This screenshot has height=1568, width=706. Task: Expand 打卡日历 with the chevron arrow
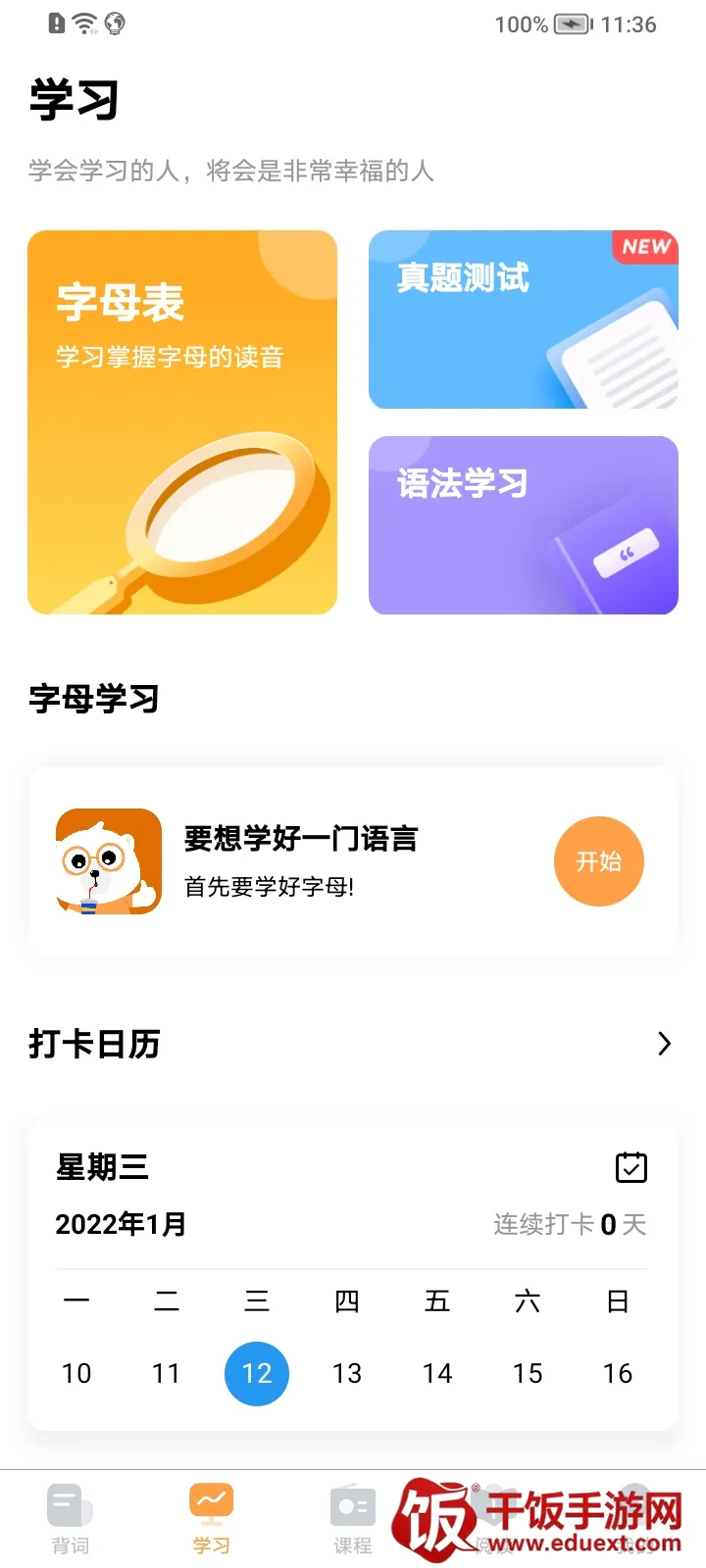coord(664,1044)
